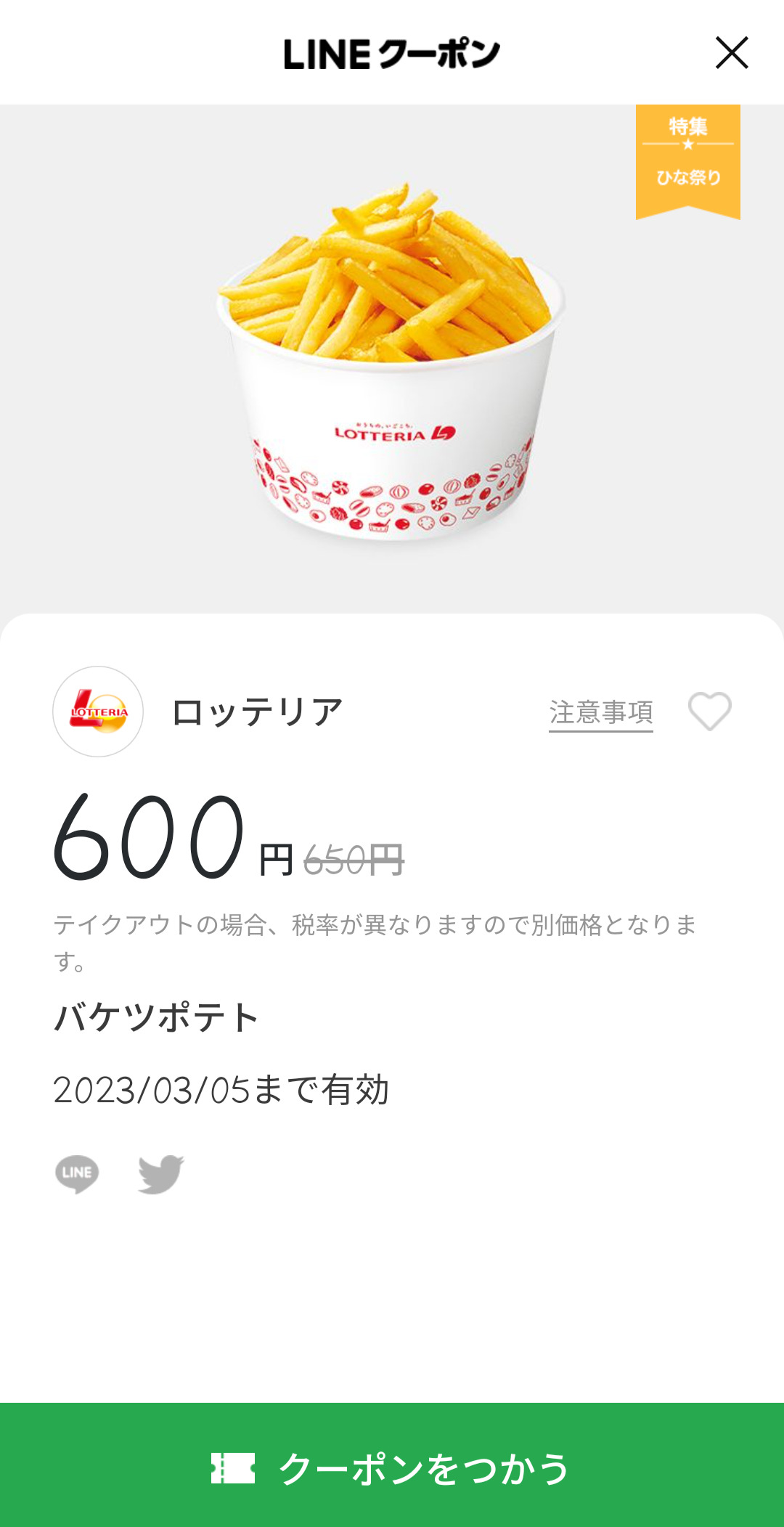Viewport: 784px width, 1527px height.
Task: Favorite this coupon with the heart
Action: (709, 711)
